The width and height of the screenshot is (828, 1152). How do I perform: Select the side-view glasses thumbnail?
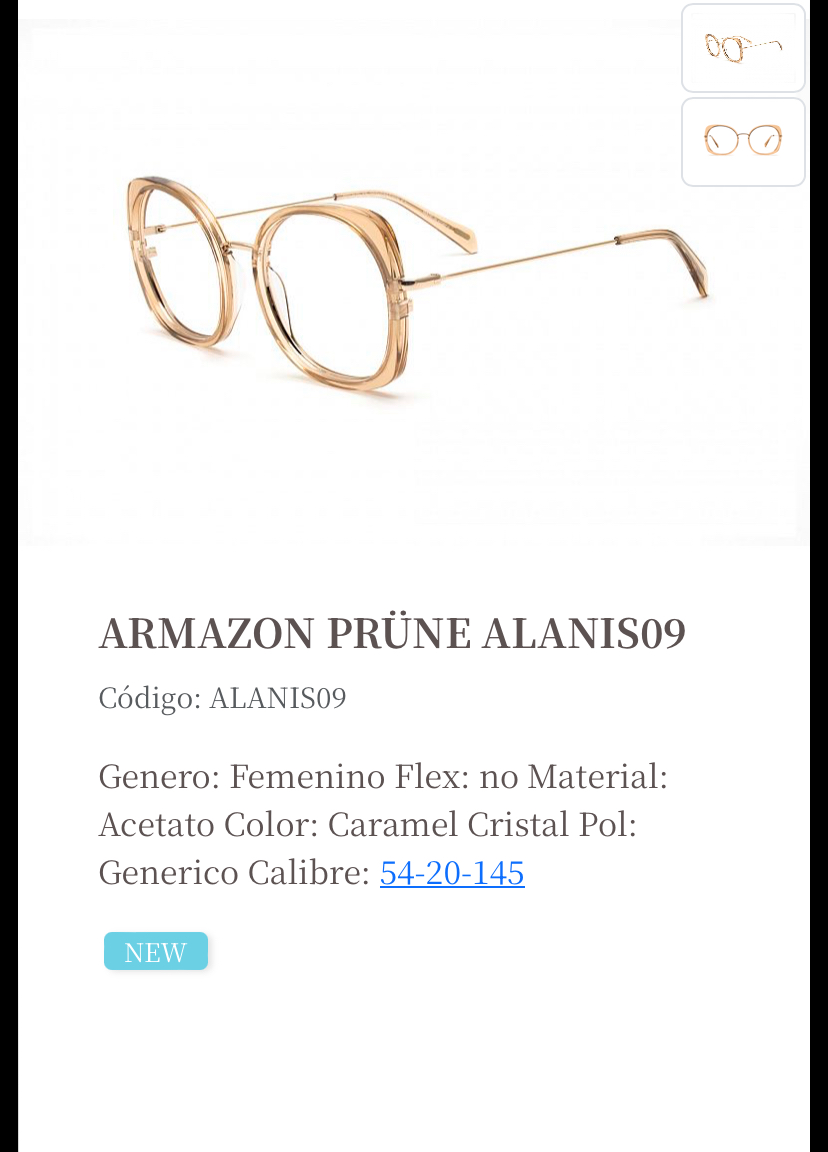pyautogui.click(x=743, y=48)
